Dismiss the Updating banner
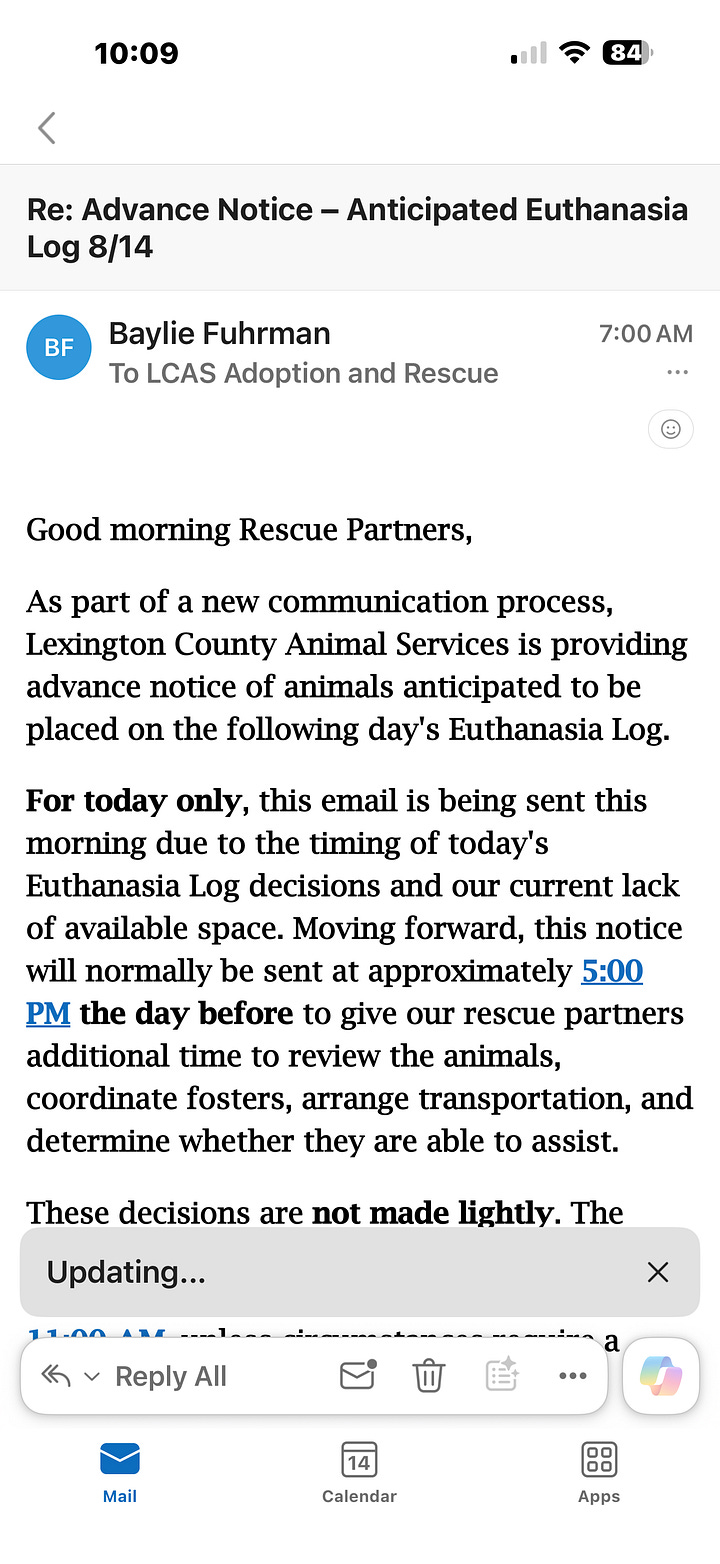This screenshot has height=1564, width=720. 657,1272
